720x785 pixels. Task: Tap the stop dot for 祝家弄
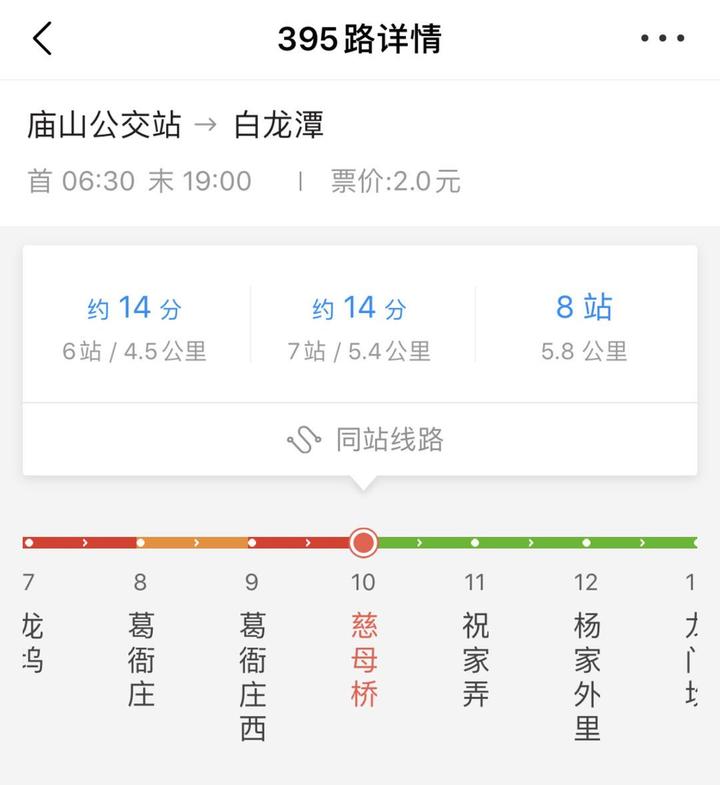tap(475, 543)
